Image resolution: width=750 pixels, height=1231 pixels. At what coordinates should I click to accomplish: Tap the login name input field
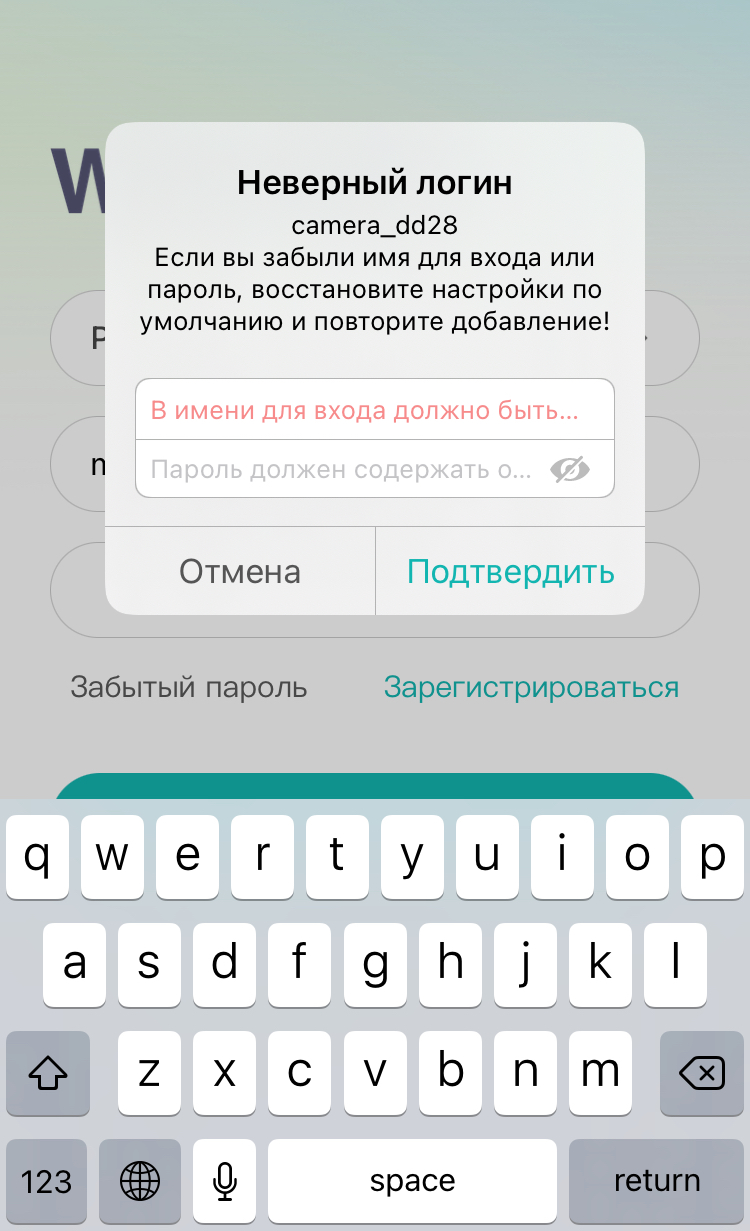pyautogui.click(x=374, y=410)
